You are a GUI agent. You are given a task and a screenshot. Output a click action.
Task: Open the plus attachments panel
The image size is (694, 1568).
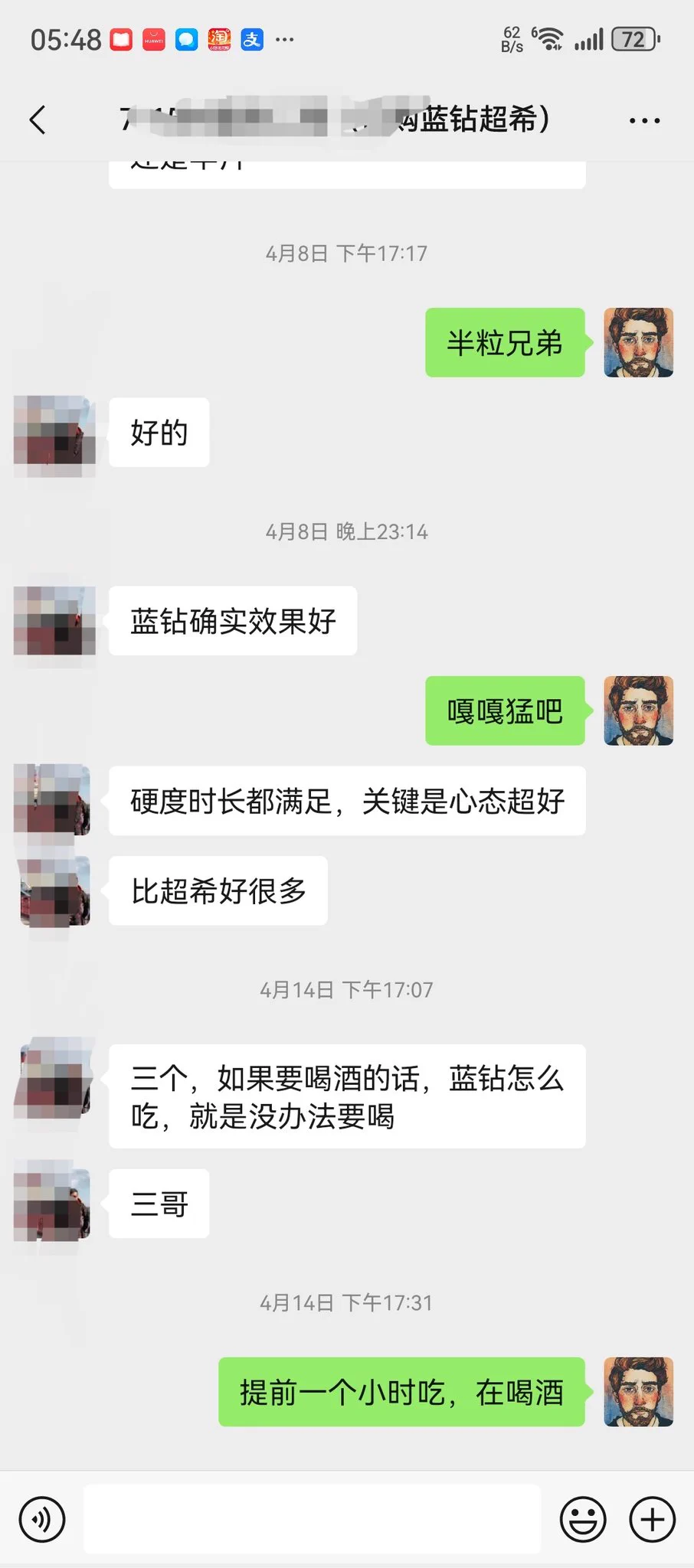click(652, 1520)
